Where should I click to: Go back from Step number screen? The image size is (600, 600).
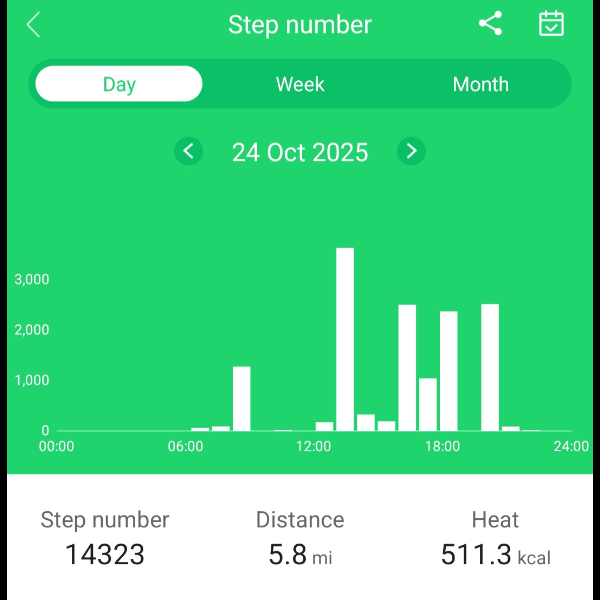[x=34, y=25]
